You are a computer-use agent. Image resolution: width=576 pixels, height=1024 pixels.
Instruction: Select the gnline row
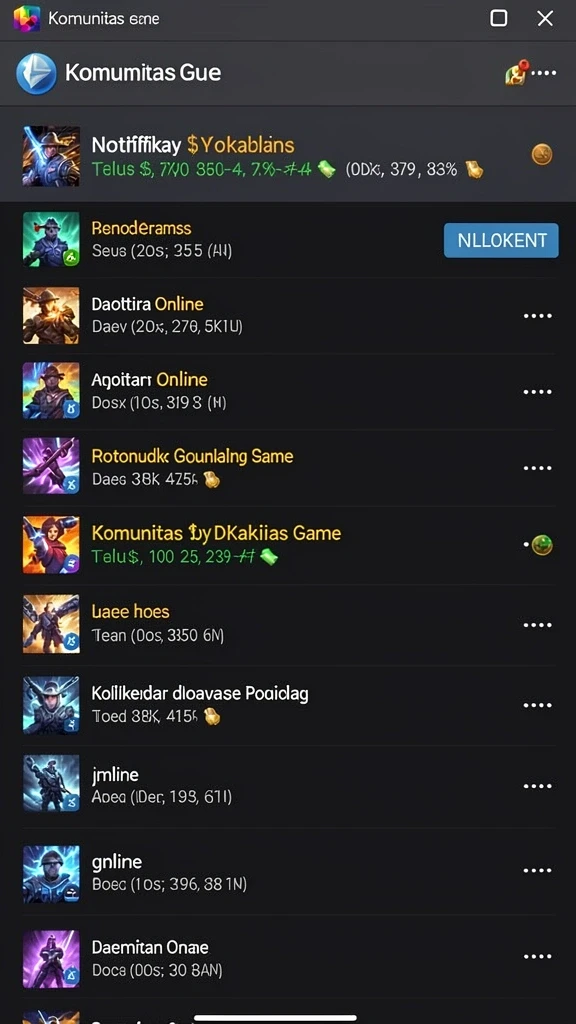288,871
